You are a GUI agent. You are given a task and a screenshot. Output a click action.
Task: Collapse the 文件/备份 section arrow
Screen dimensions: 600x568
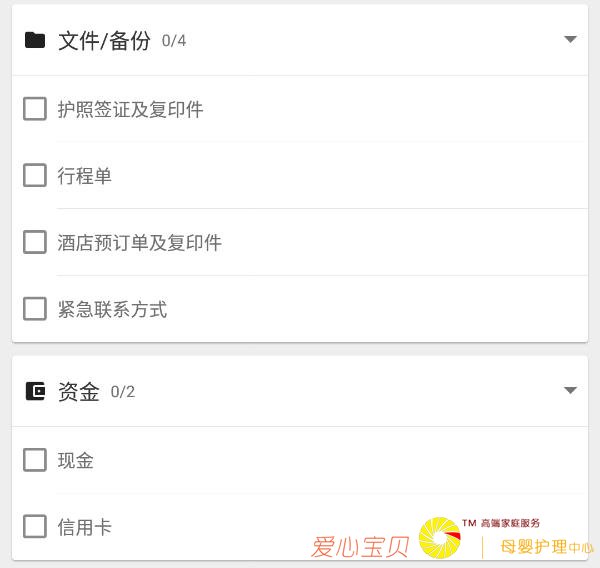tap(570, 40)
